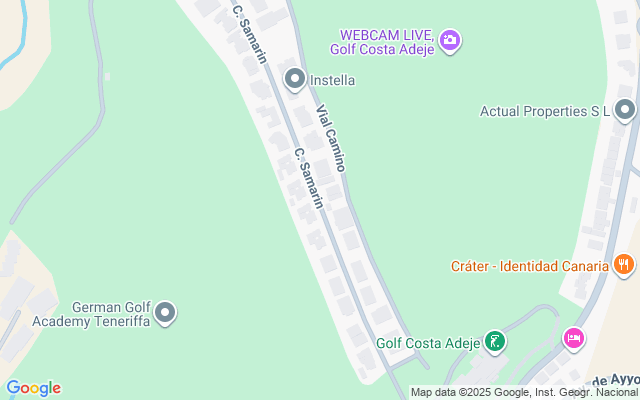
Task: Select the Instella map marker
Action: pyautogui.click(x=295, y=79)
